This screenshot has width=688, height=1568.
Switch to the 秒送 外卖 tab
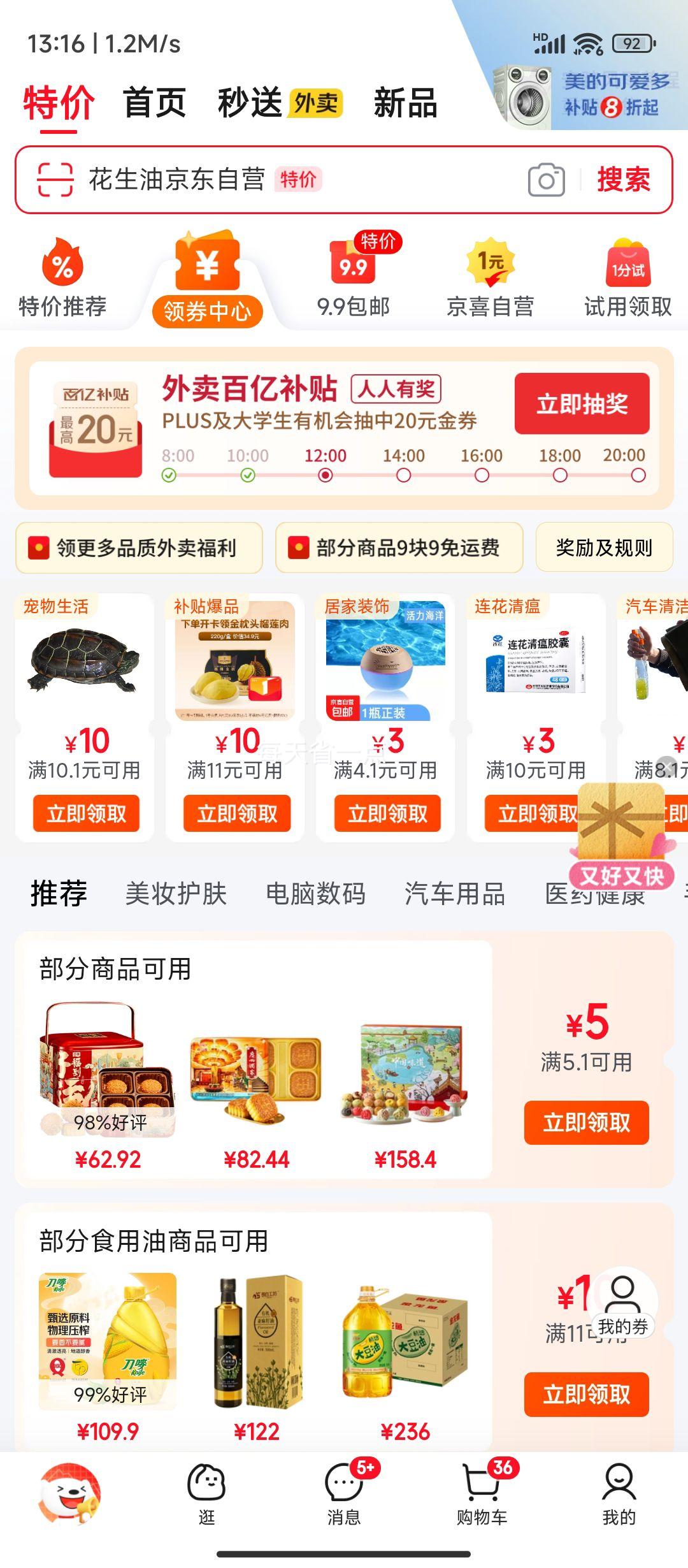point(279,103)
